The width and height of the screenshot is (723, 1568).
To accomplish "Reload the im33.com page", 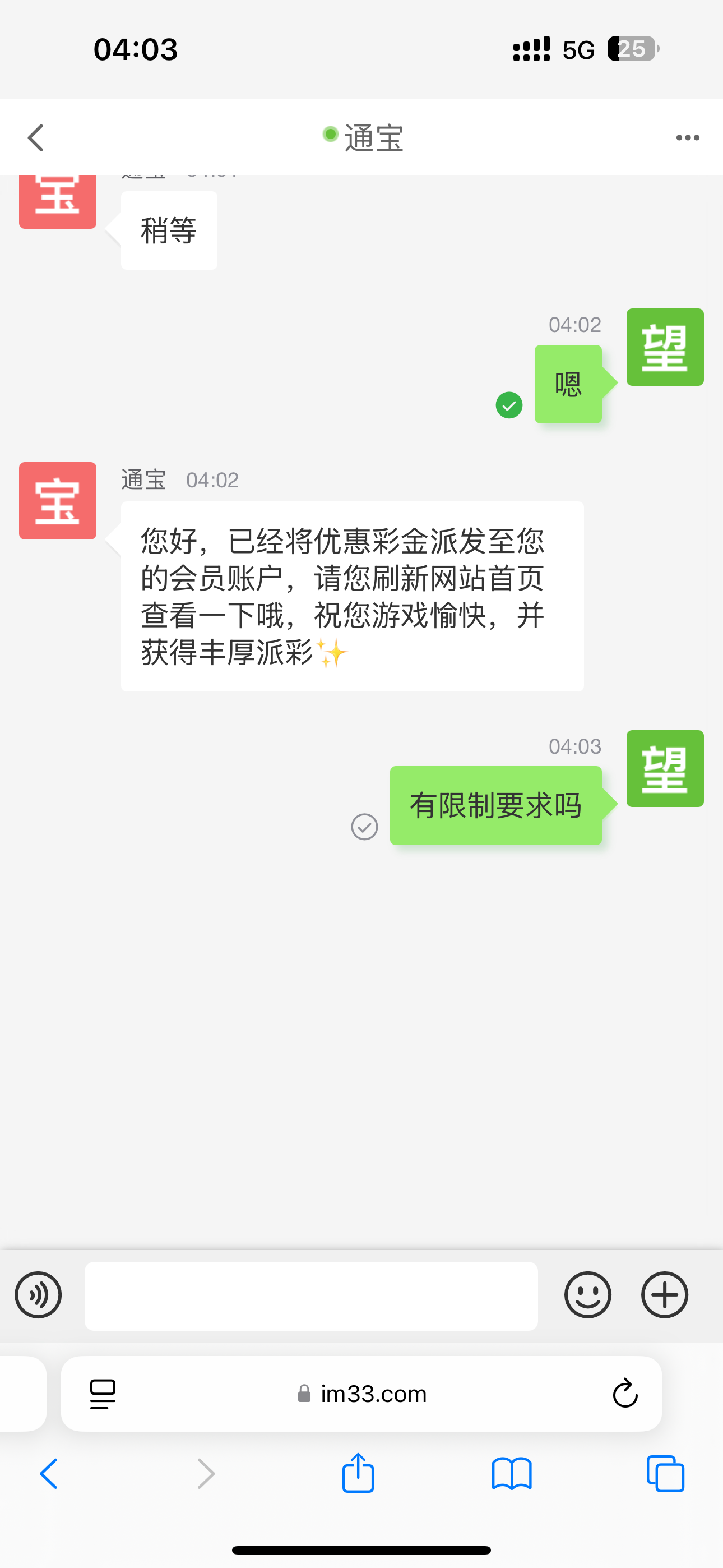I will click(624, 1393).
